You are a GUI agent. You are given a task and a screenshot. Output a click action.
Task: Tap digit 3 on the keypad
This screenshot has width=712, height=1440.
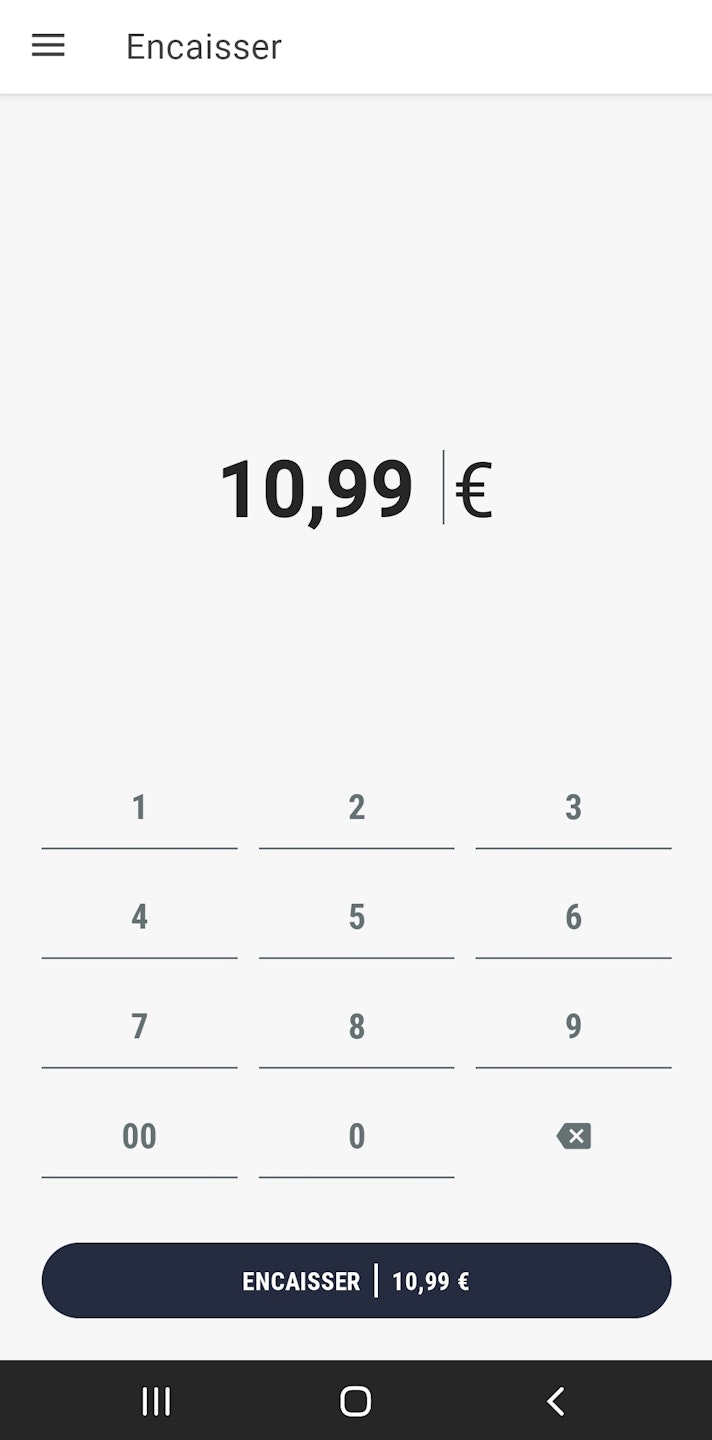tap(573, 807)
